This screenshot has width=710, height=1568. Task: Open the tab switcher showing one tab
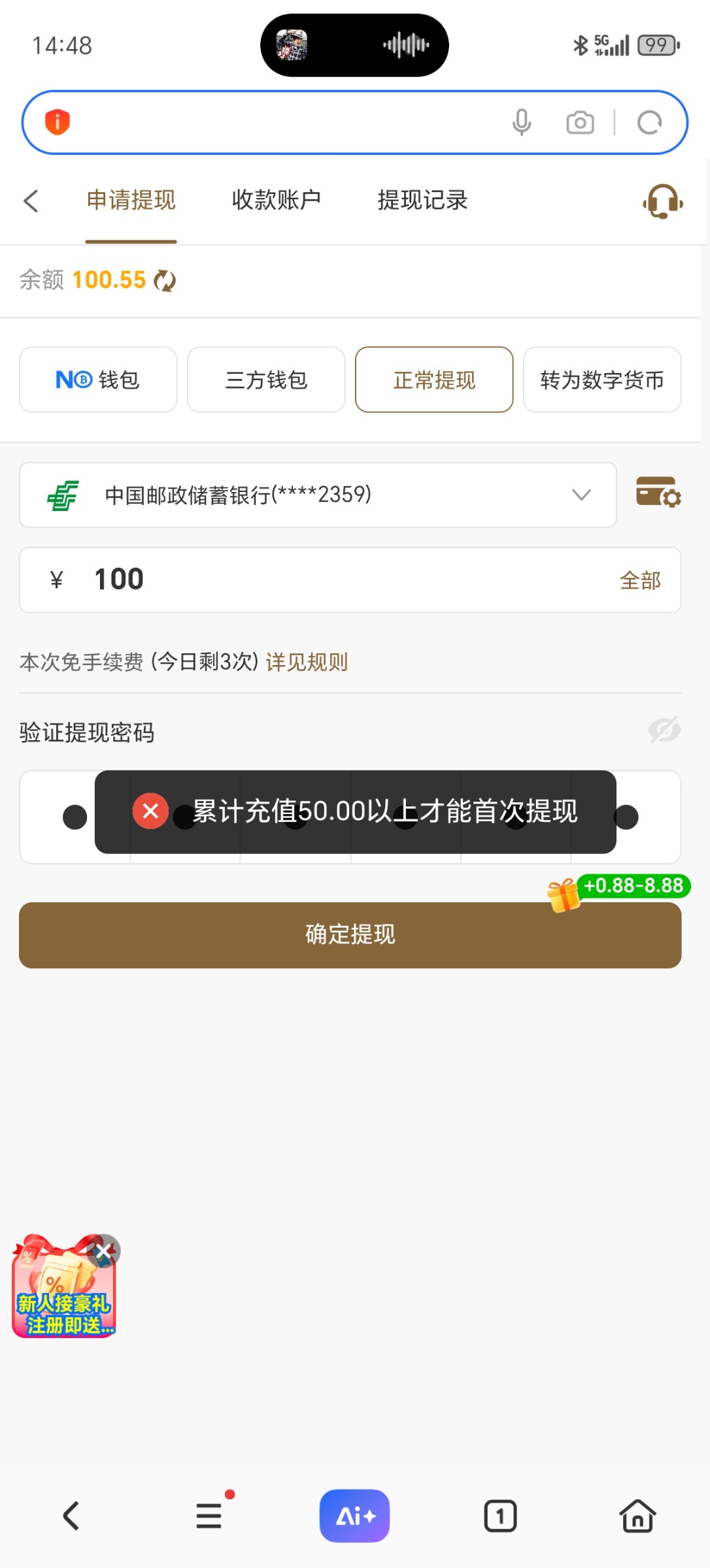pyautogui.click(x=499, y=1516)
